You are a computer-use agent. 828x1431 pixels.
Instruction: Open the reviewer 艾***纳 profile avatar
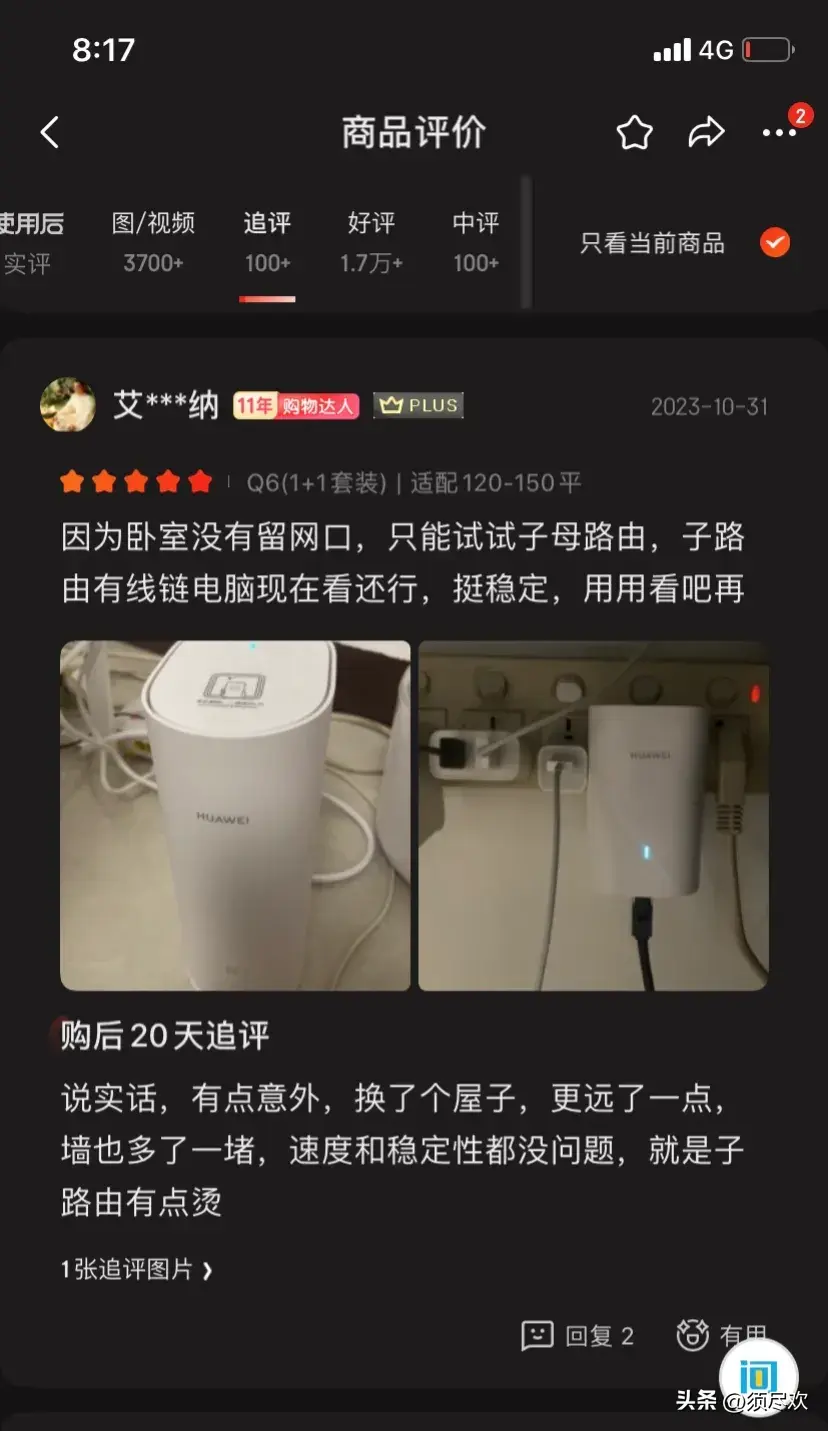(x=68, y=405)
